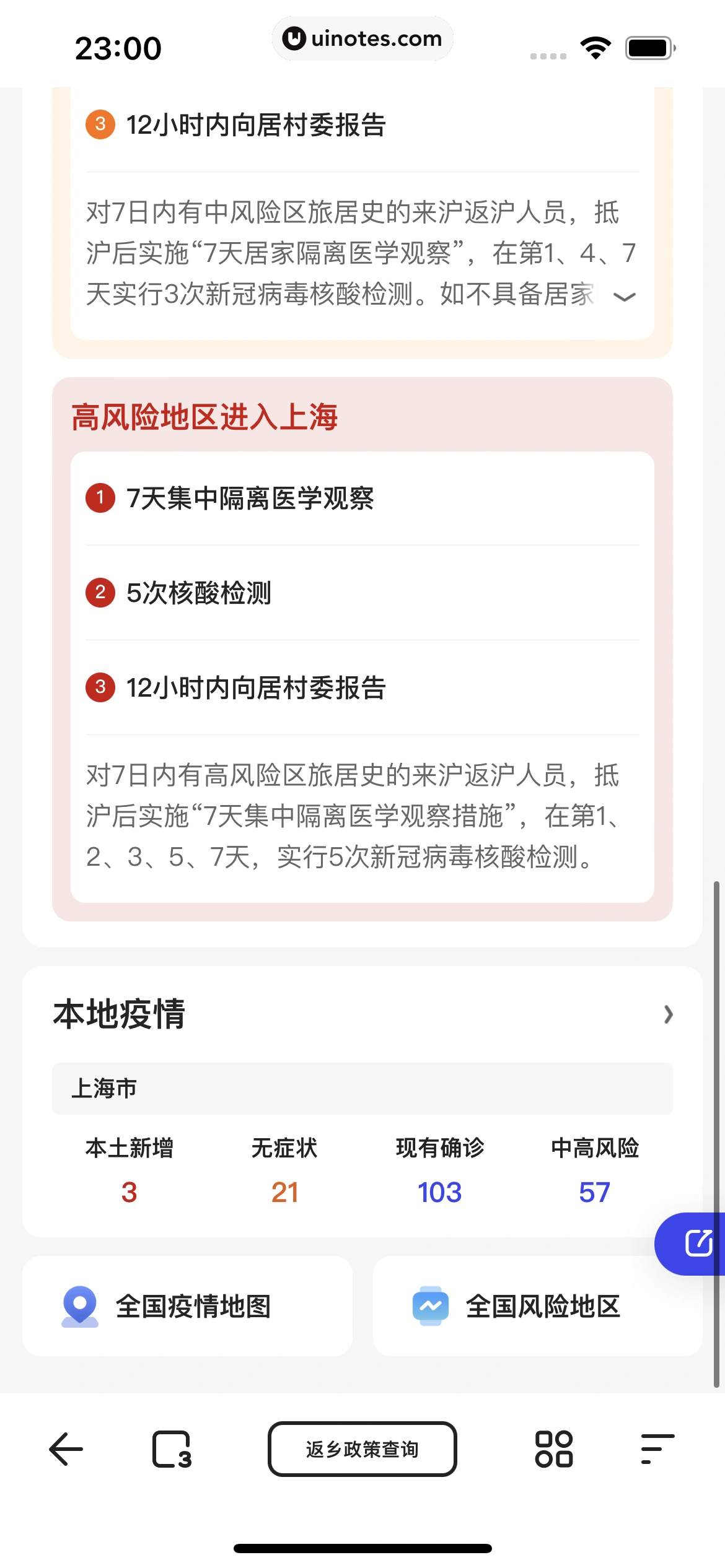
Task: Open the grid apps icon in toolbar
Action: coord(555,1449)
